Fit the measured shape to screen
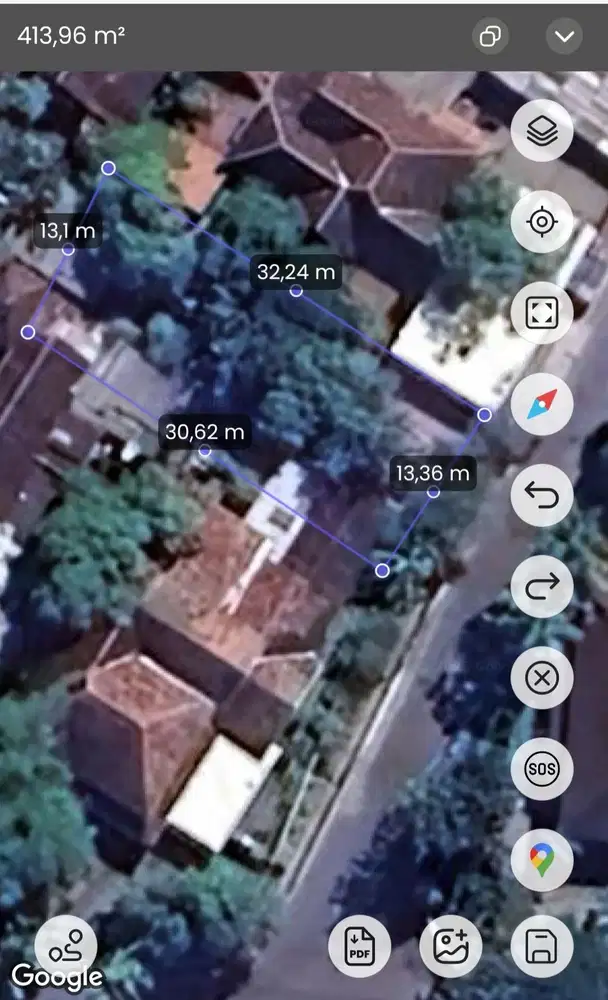 pos(541,313)
